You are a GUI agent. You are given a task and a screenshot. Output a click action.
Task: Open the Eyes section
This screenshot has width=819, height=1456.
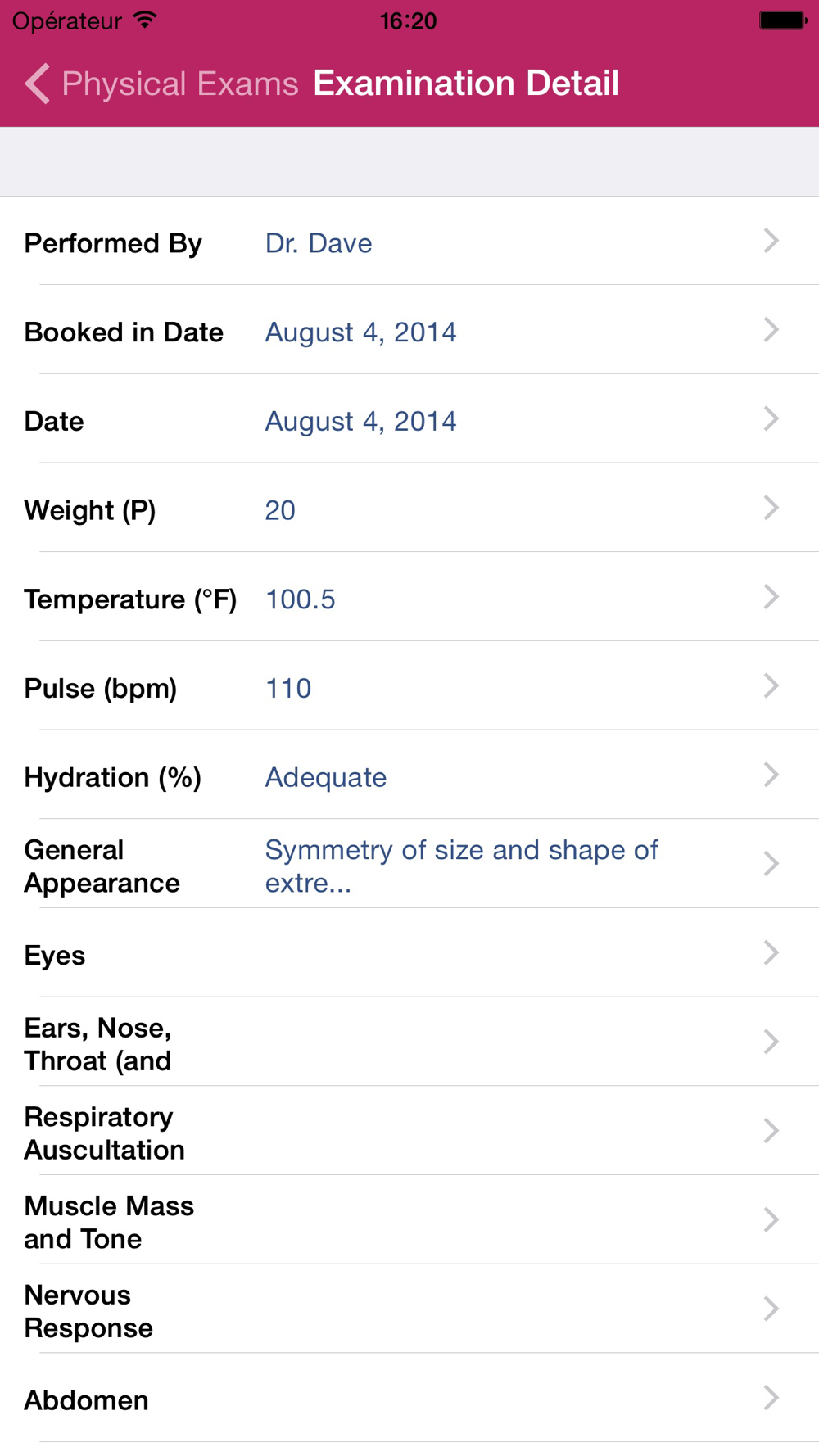(x=409, y=953)
